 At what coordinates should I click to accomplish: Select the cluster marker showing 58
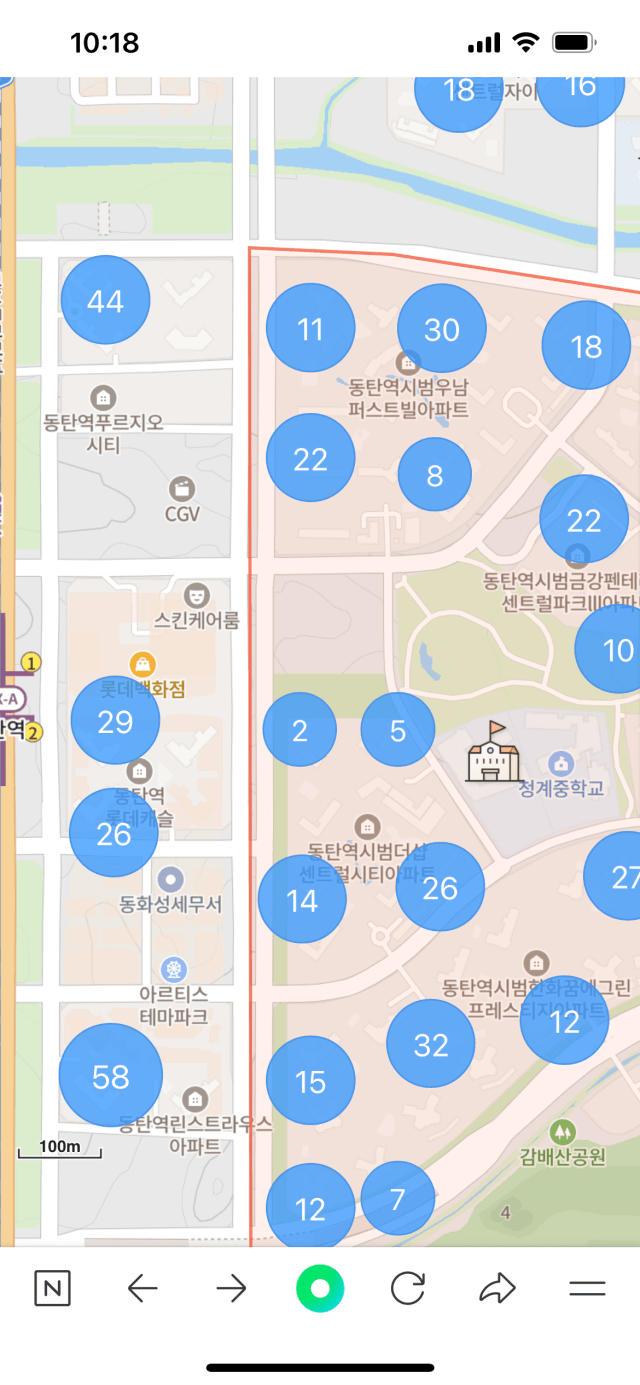coord(110,1076)
